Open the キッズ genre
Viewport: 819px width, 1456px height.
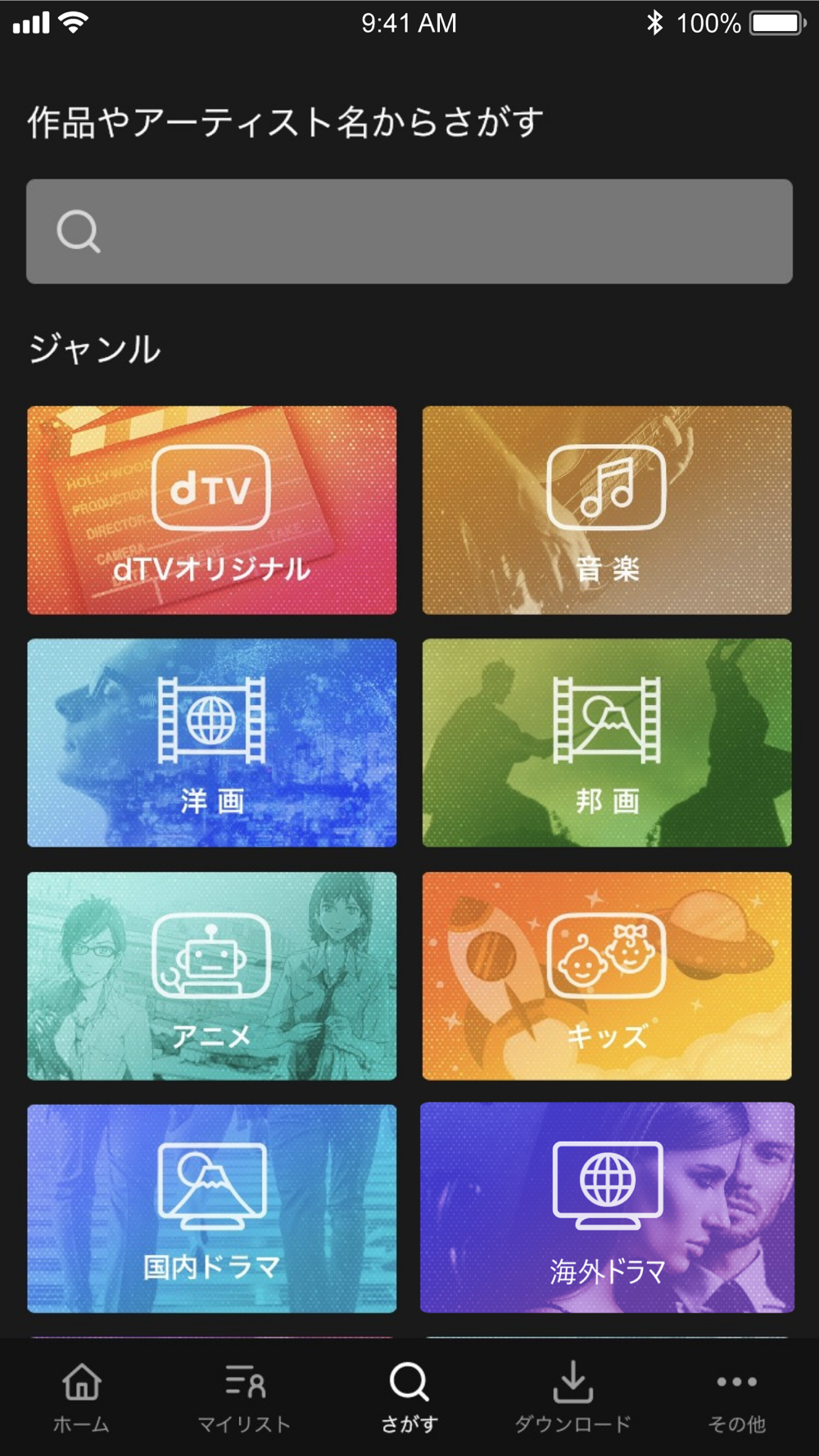[607, 975]
